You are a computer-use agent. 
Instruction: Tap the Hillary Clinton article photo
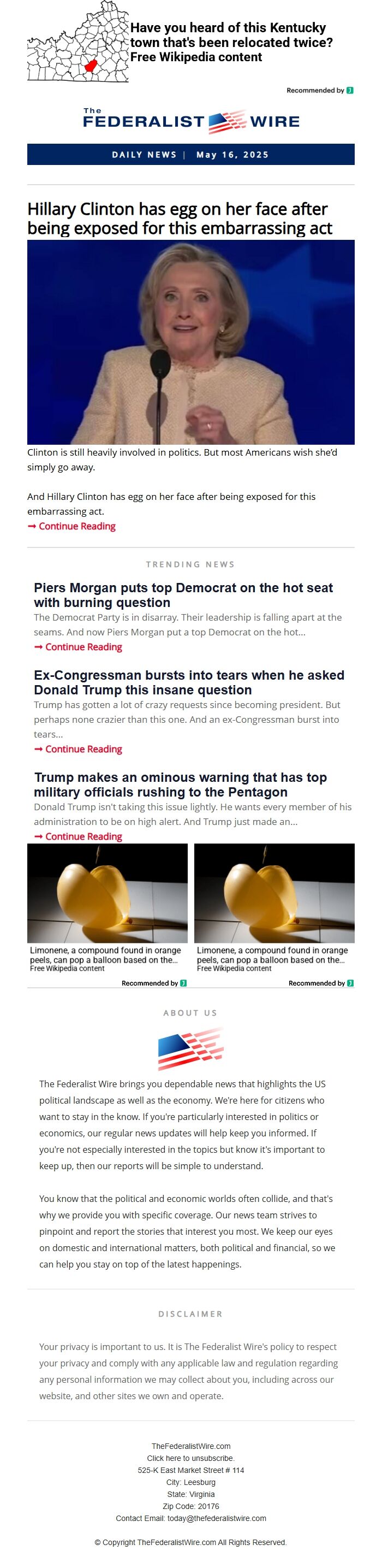pos(190,341)
